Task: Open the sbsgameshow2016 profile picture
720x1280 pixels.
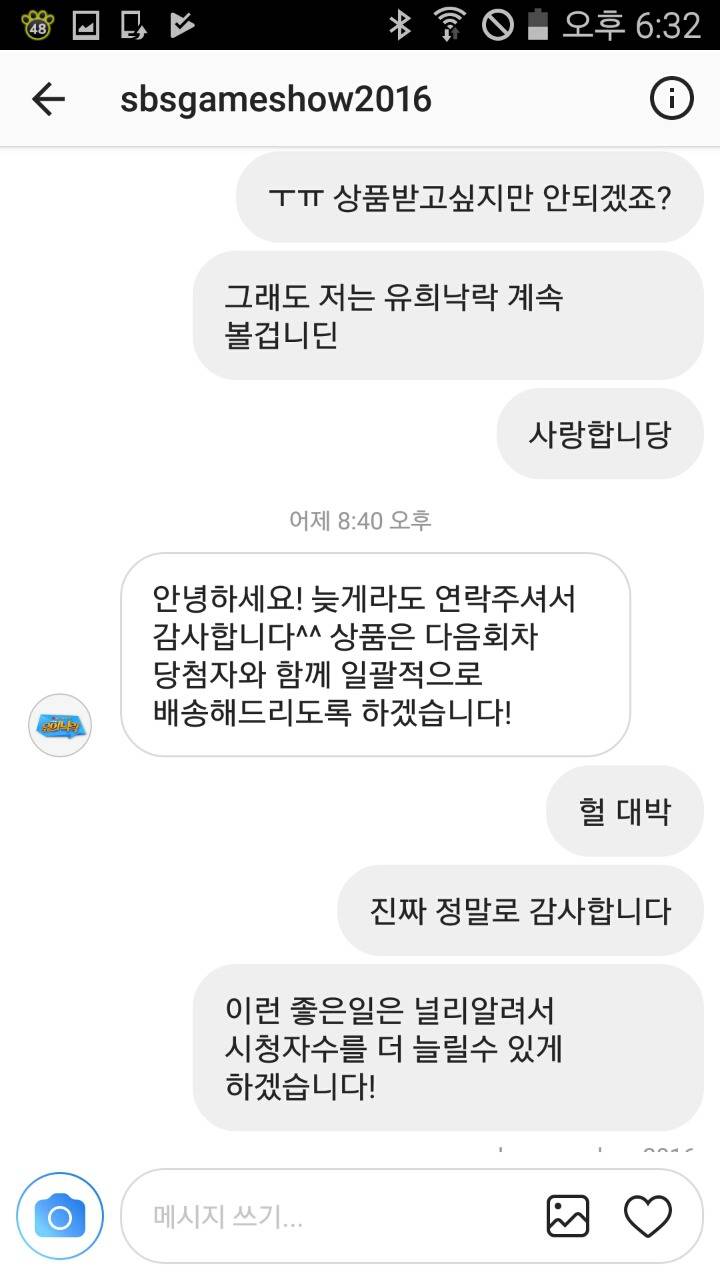Action: 59,726
